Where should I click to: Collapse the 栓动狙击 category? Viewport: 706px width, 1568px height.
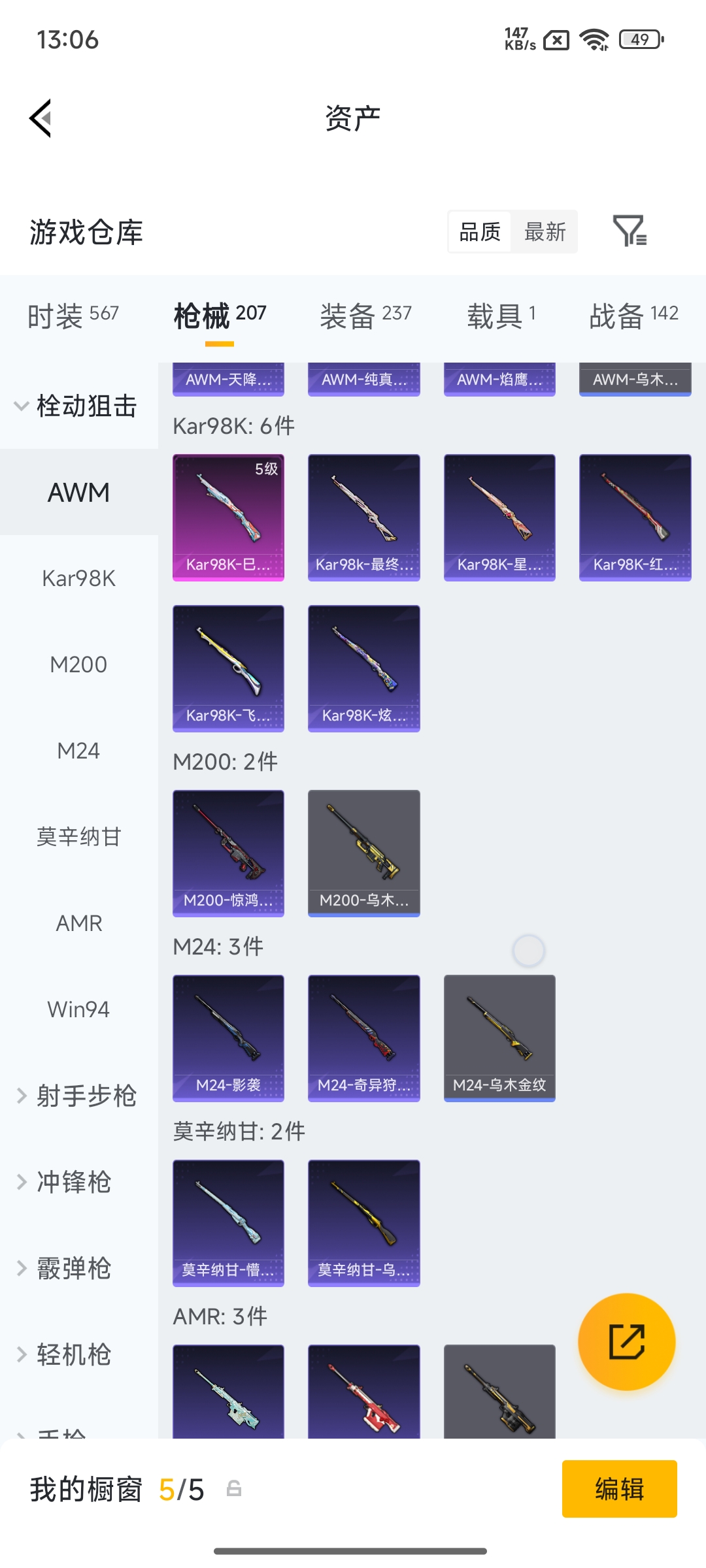tap(77, 406)
